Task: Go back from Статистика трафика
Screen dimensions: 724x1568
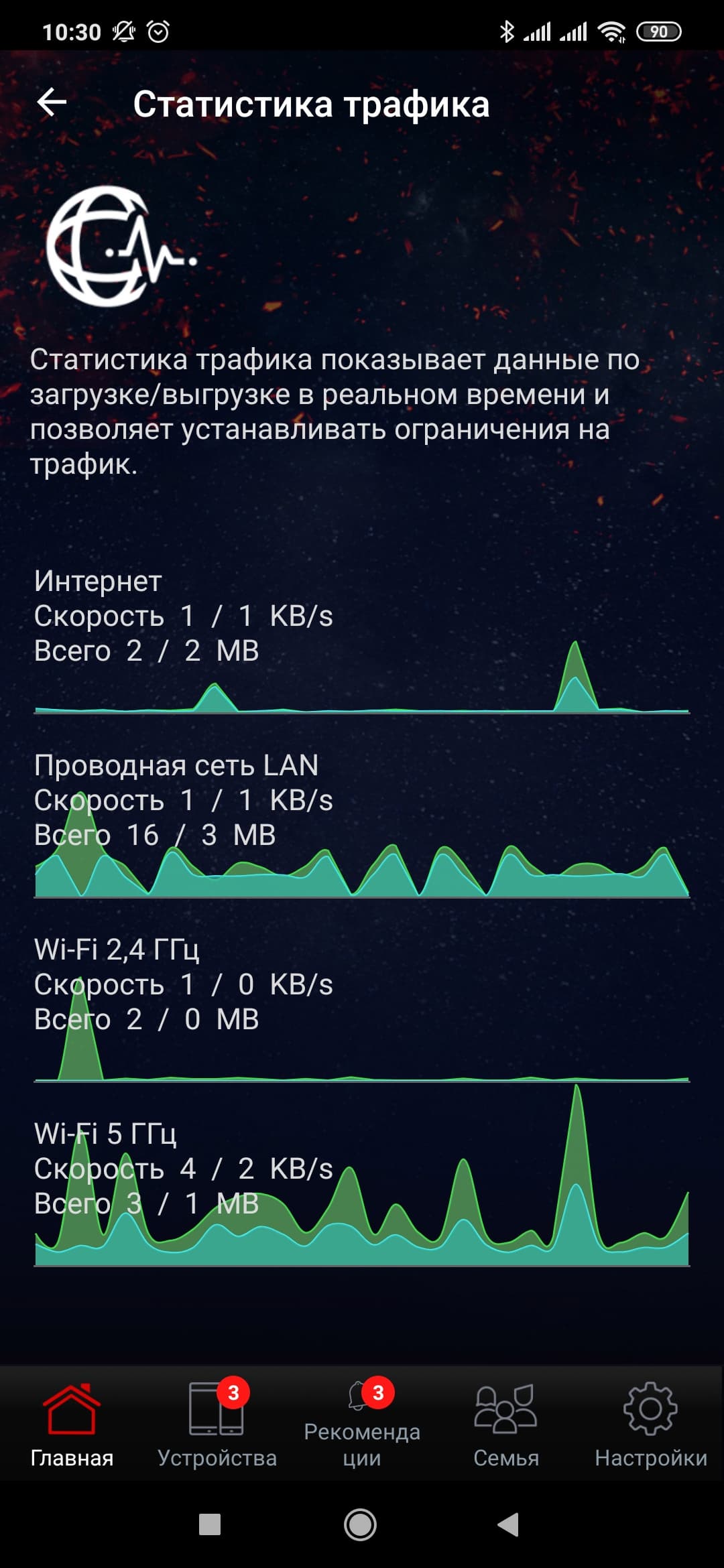Action: click(x=52, y=103)
